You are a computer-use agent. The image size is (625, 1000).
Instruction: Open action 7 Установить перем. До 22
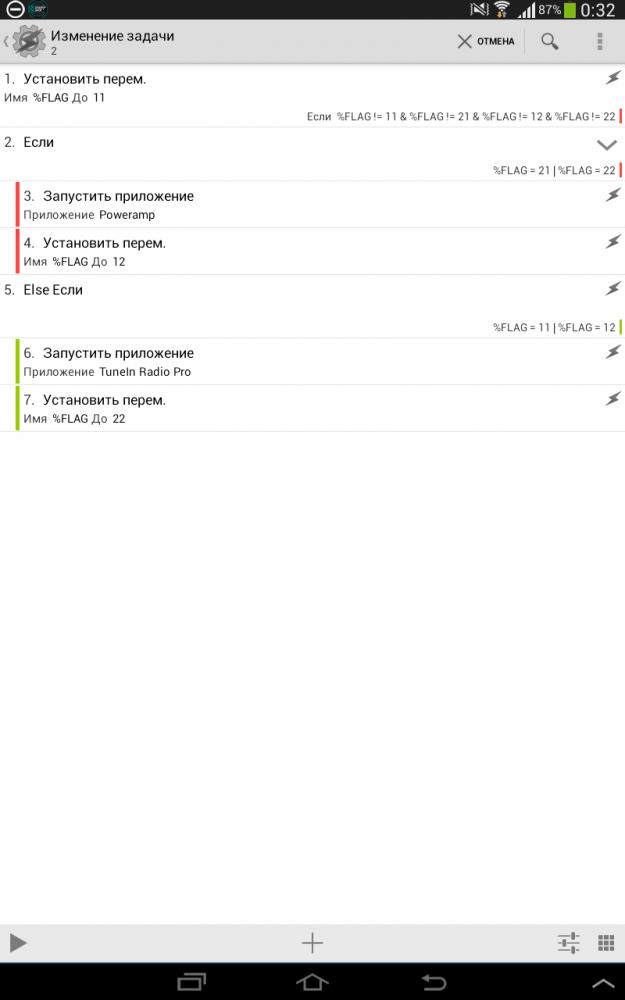pos(300,409)
